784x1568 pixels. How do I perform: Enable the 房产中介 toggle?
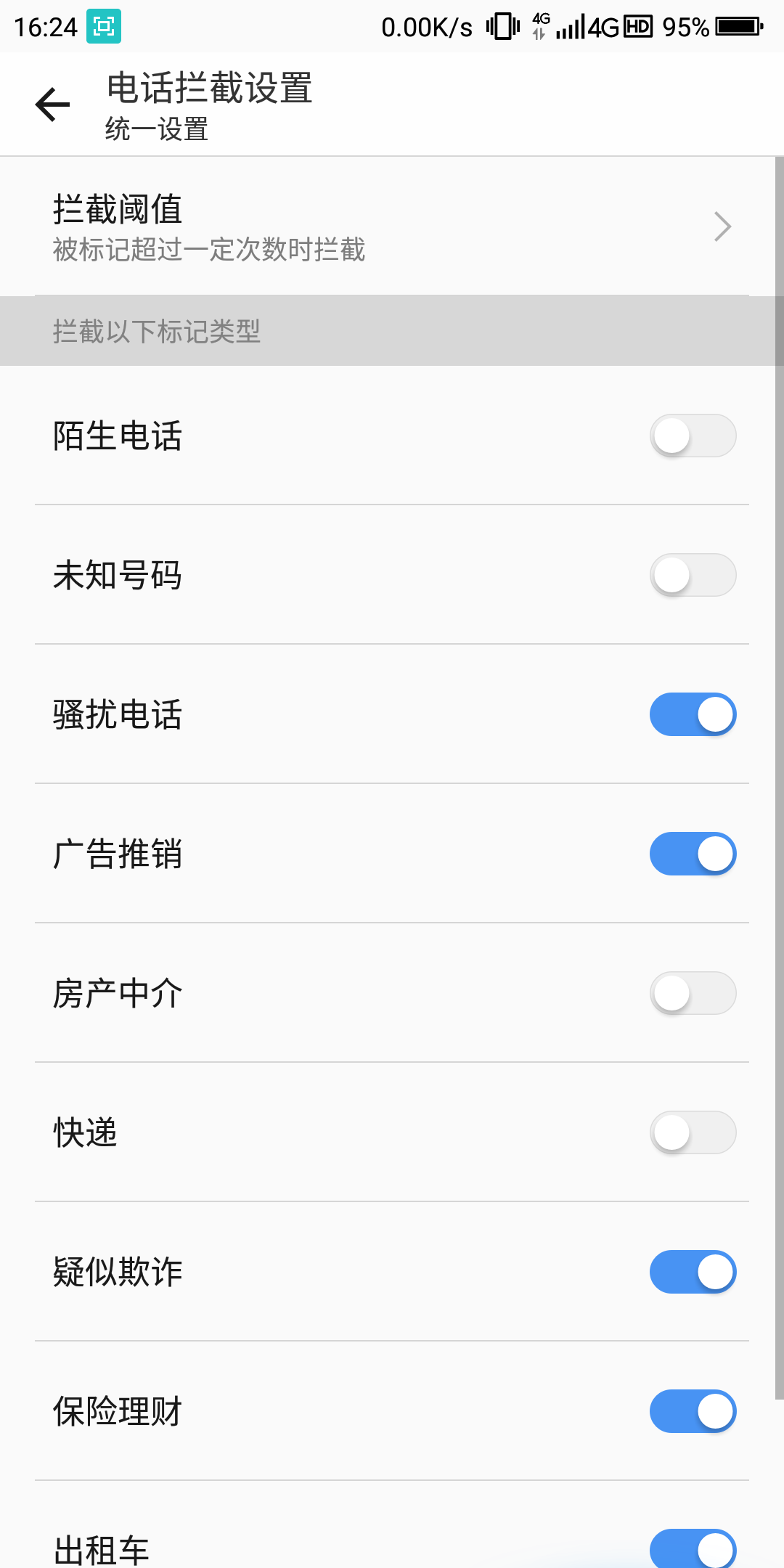point(693,993)
